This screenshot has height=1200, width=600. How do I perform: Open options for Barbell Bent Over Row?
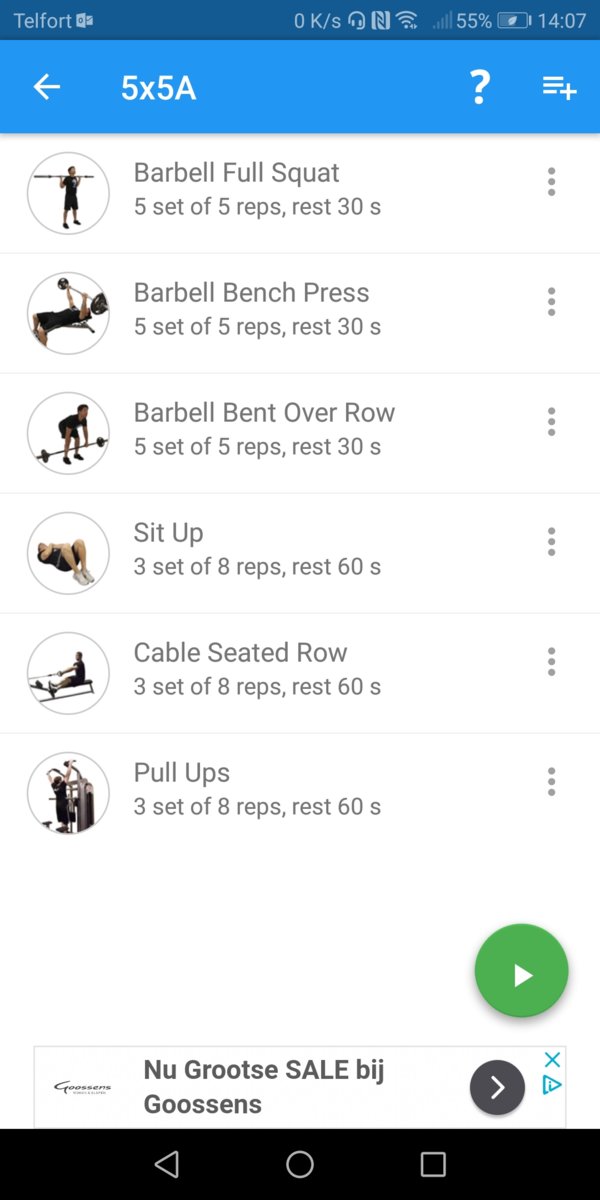point(551,422)
